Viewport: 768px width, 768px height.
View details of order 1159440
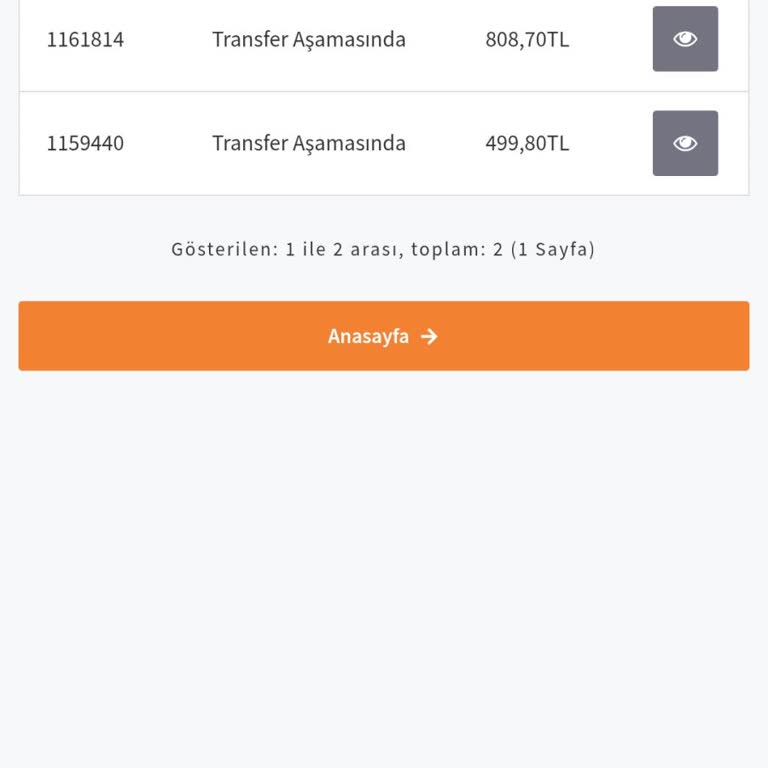click(685, 143)
